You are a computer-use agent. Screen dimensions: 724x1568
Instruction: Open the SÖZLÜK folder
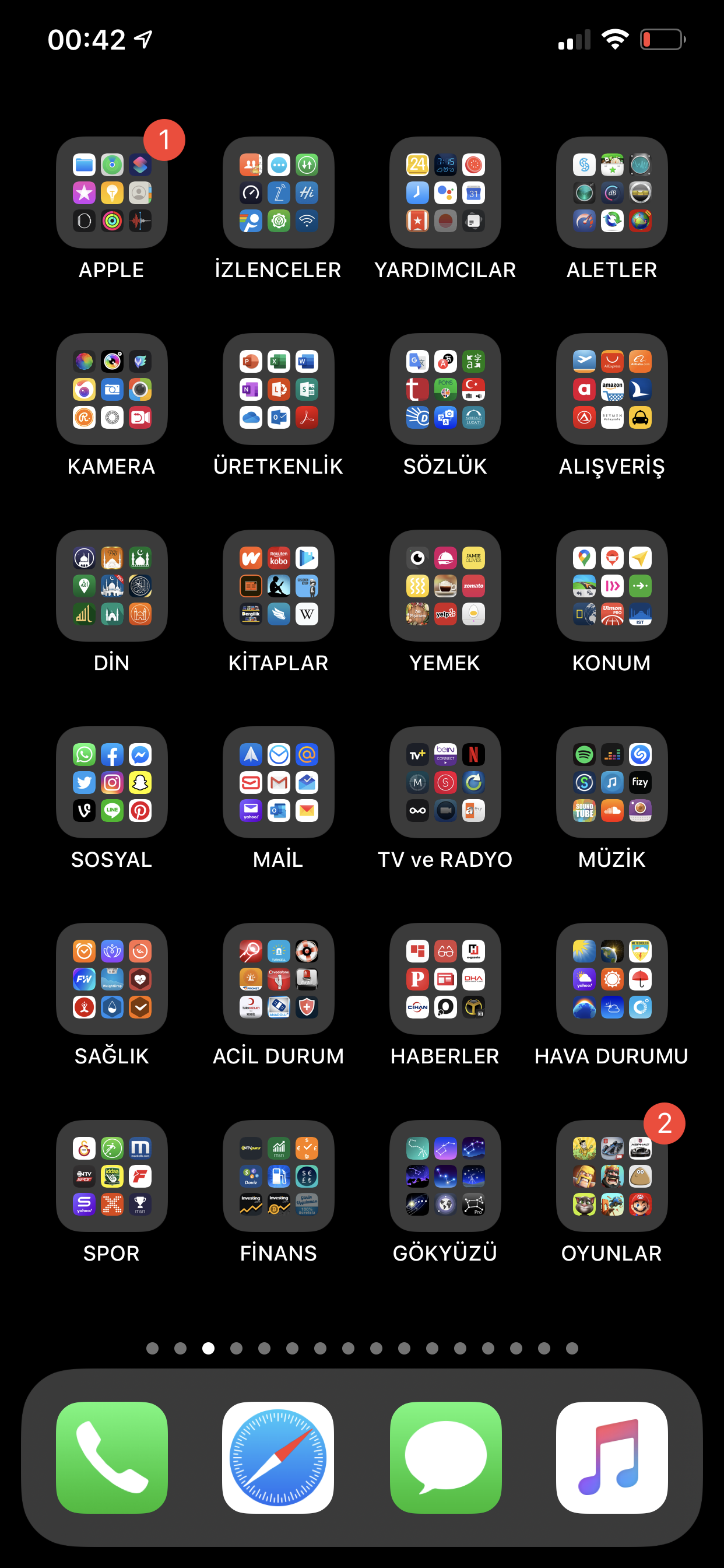[445, 389]
